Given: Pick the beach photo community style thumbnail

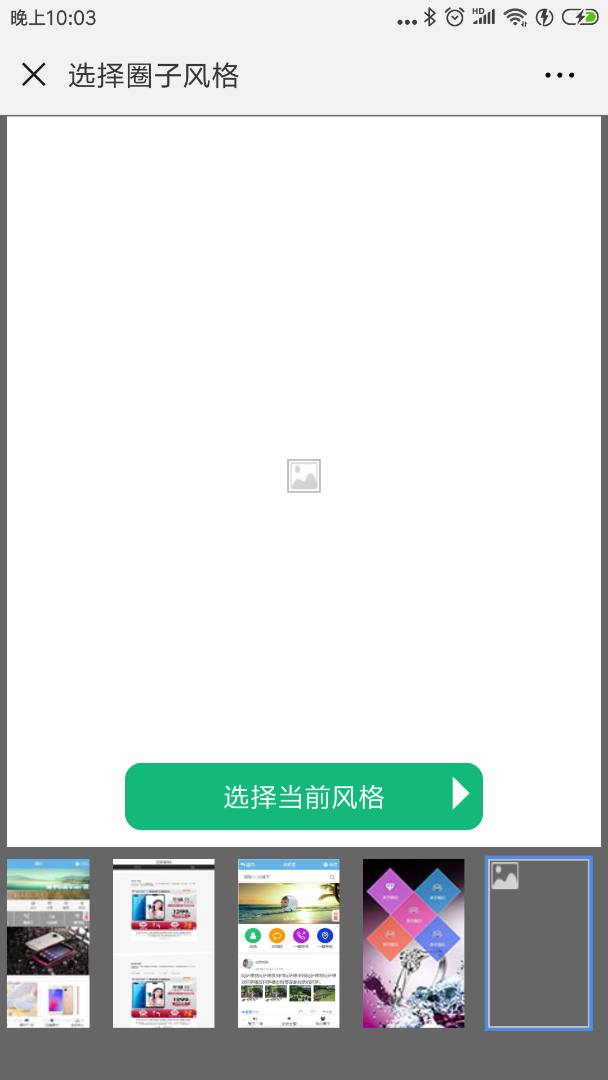Looking at the screenshot, I should coord(288,943).
